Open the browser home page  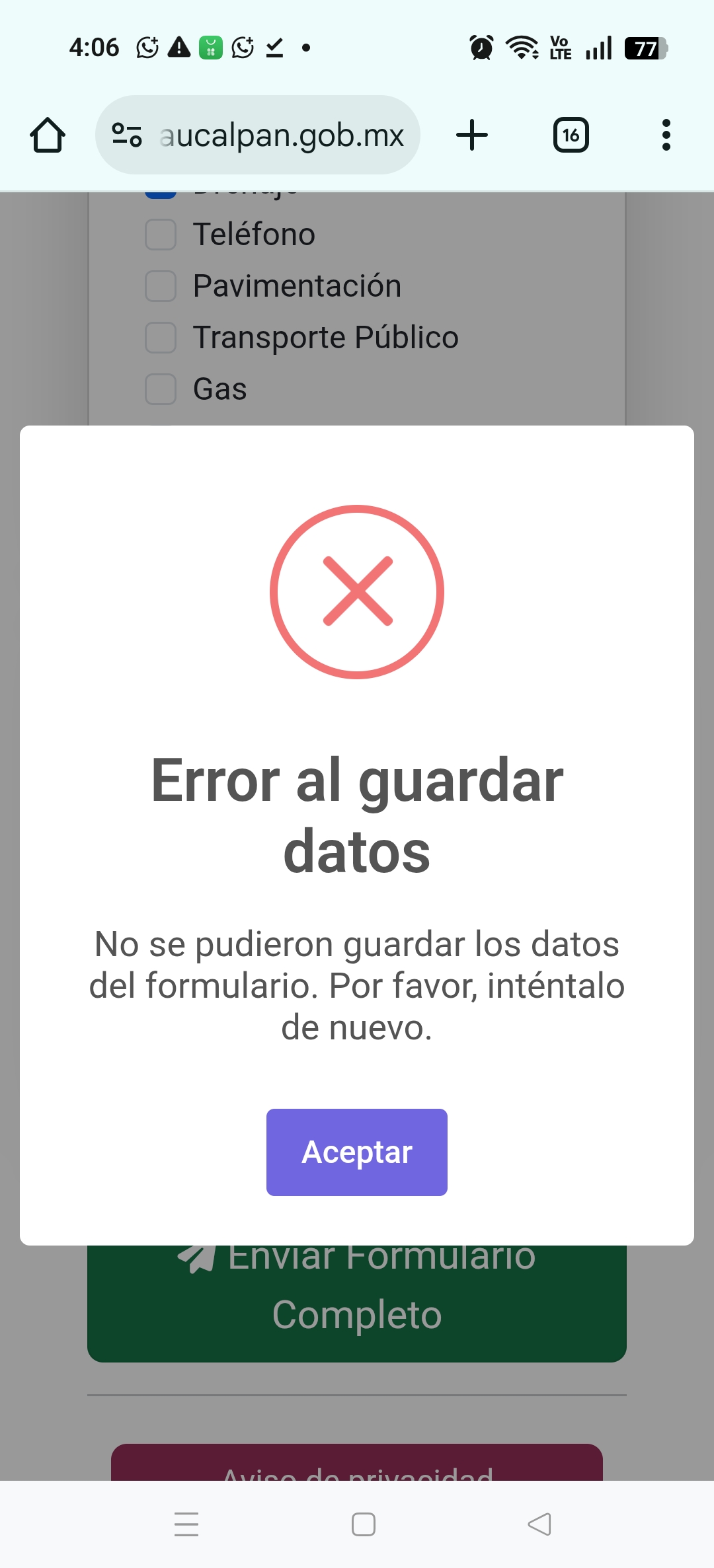coord(48,135)
